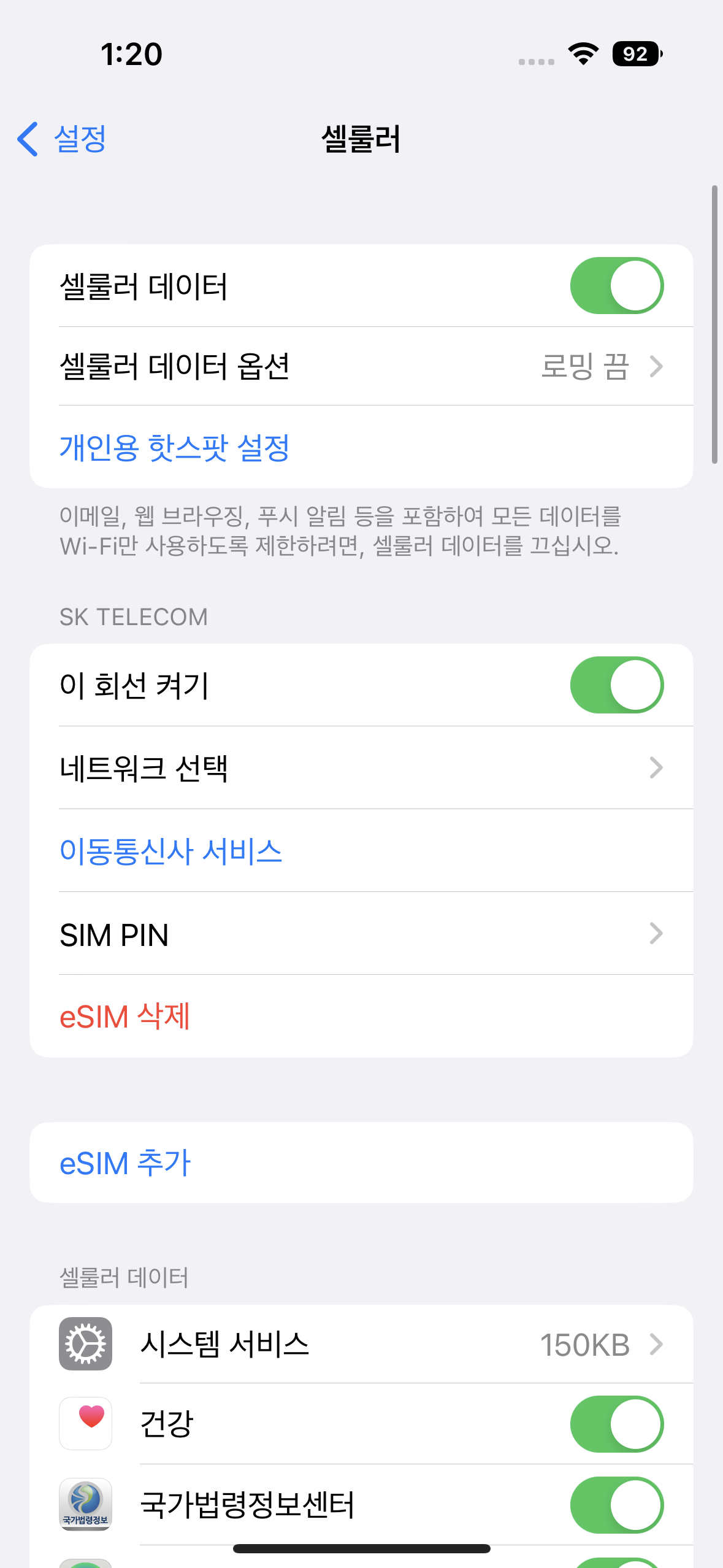Image resolution: width=723 pixels, height=1568 pixels.
Task: Disable cellular data for 건강
Action: [x=616, y=1424]
